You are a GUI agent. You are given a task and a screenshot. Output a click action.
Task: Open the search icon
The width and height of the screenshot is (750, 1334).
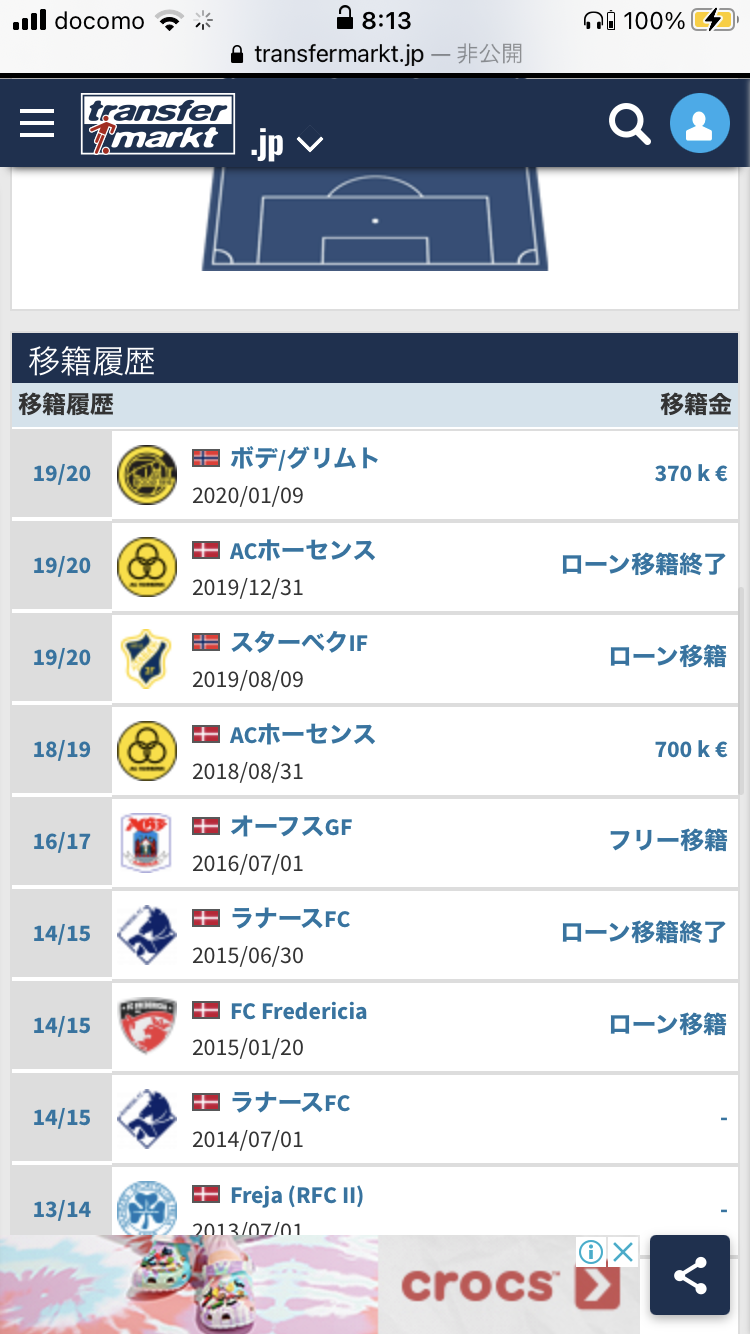pos(629,124)
